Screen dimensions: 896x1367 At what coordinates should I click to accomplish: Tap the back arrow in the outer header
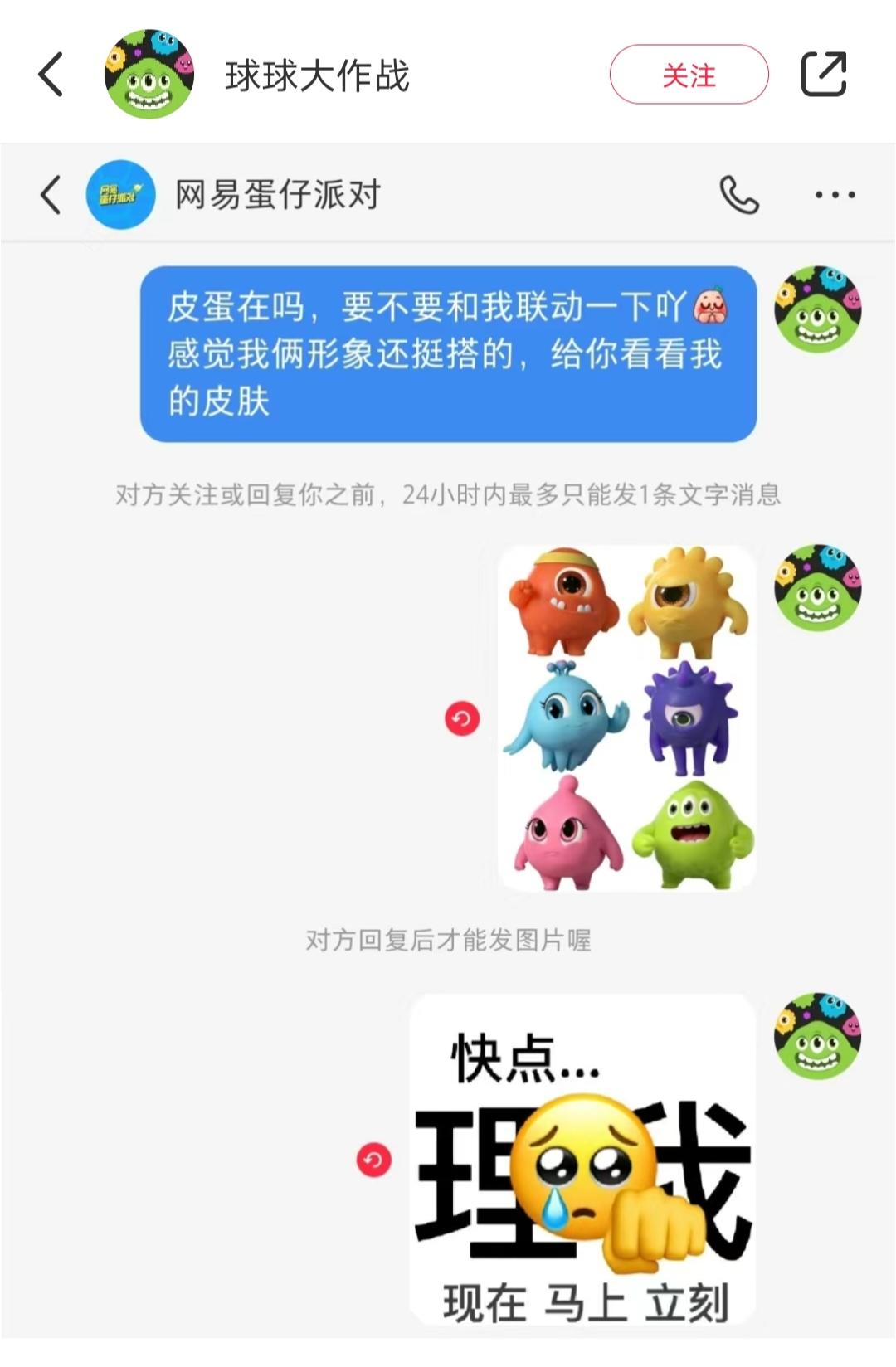tap(50, 73)
